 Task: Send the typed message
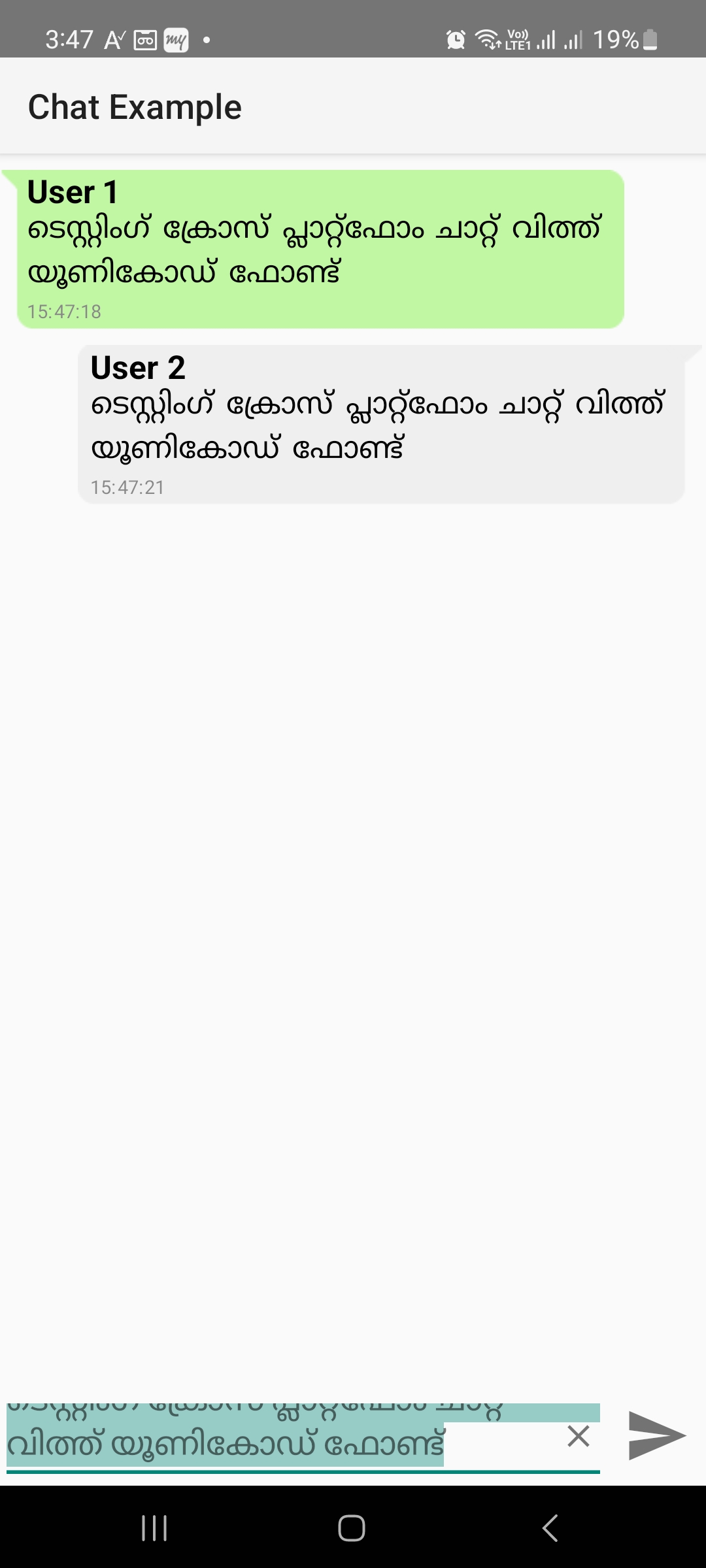(656, 1435)
